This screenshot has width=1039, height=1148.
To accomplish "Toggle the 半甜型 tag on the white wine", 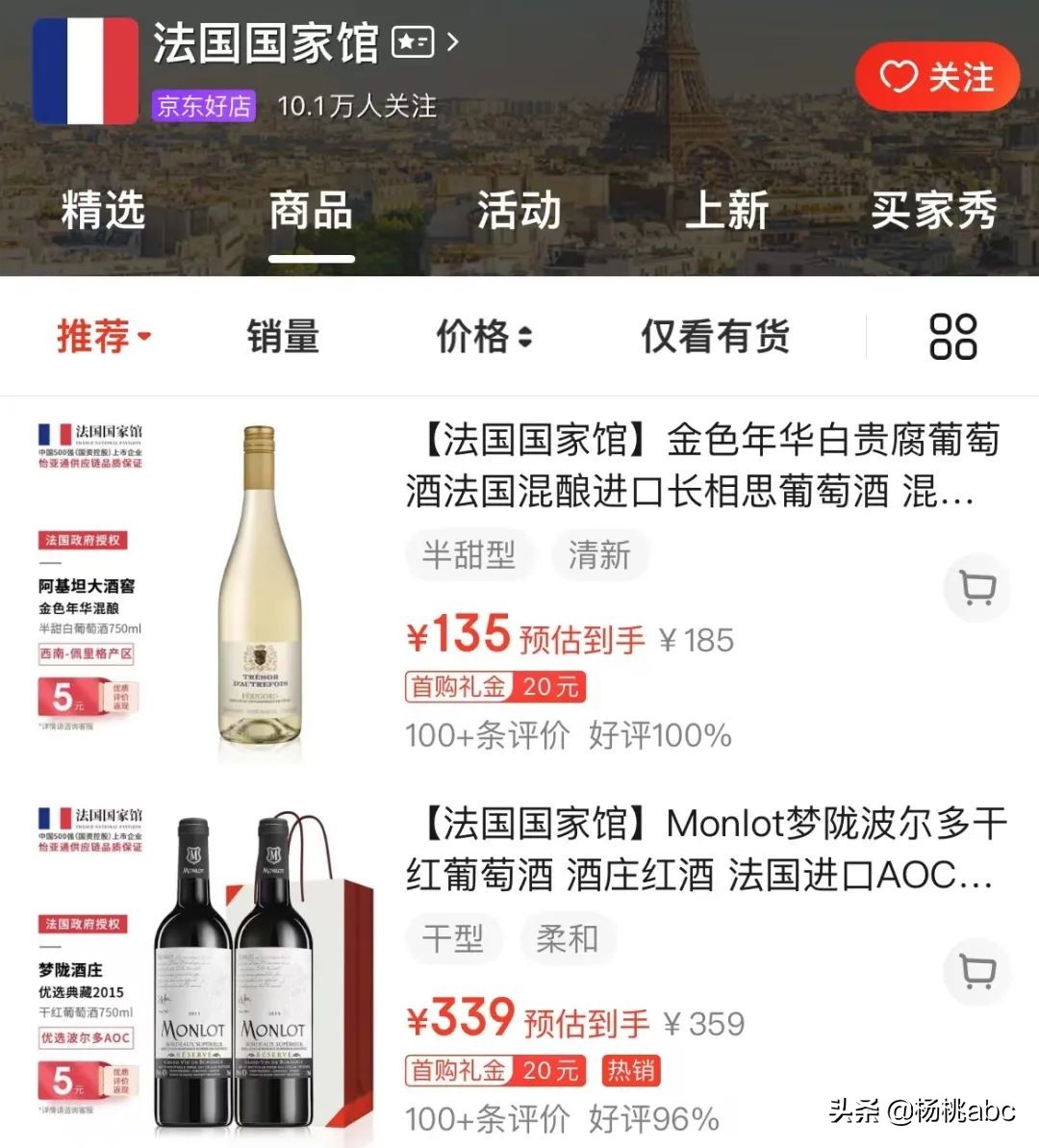I will click(x=469, y=554).
